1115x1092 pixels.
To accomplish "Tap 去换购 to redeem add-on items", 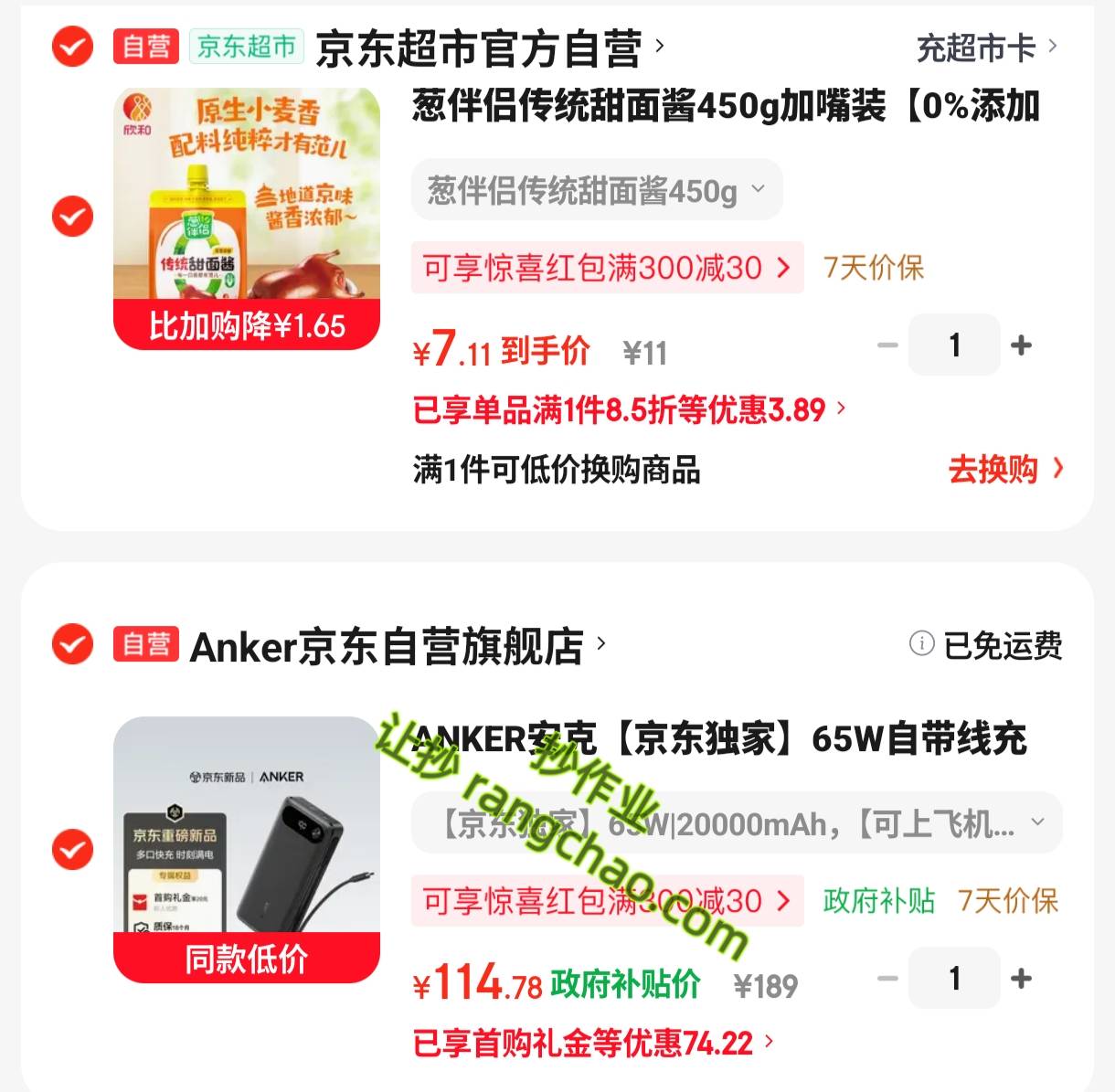I will tap(1004, 470).
